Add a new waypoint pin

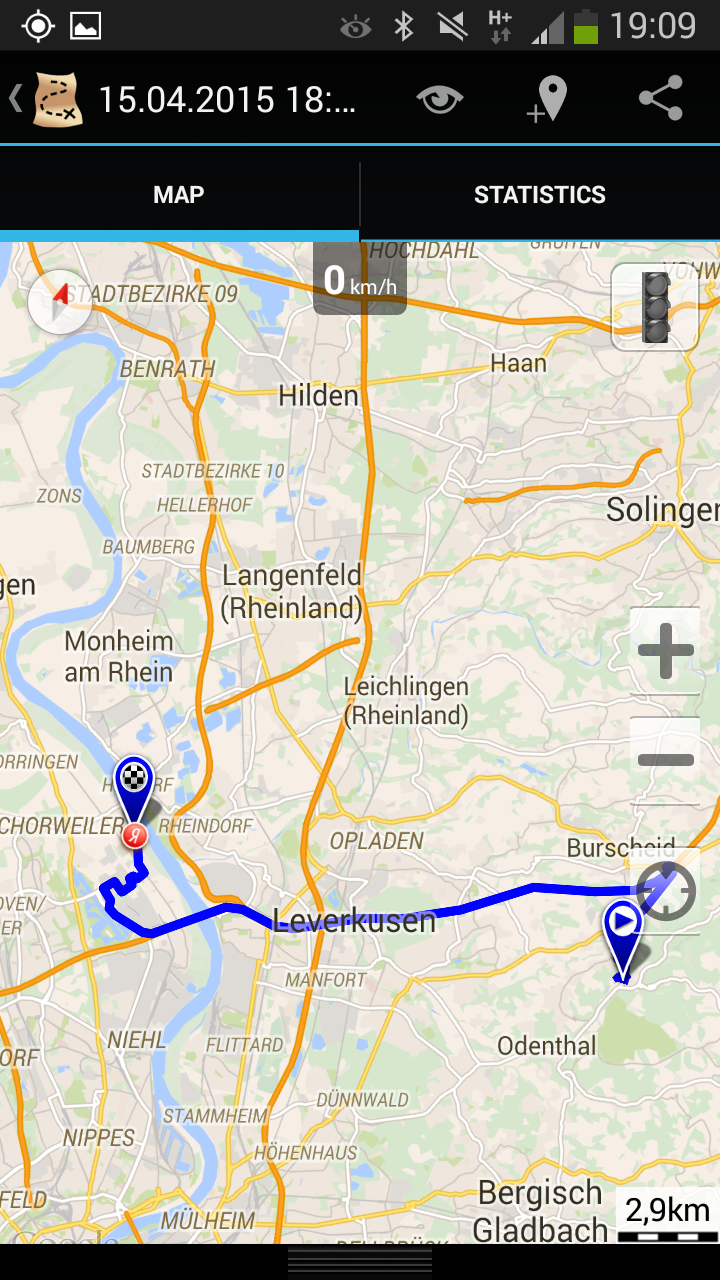[x=547, y=100]
